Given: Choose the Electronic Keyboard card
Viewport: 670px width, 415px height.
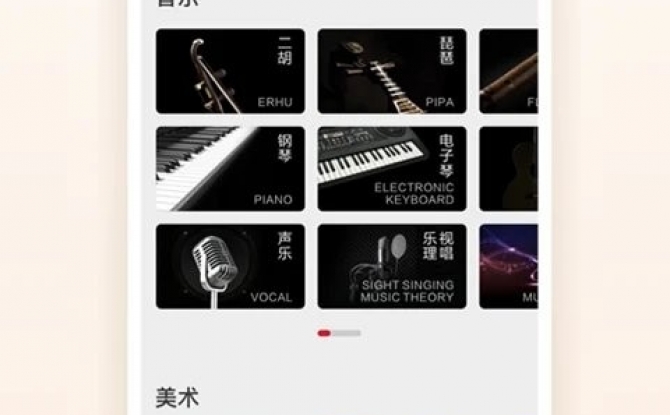Looking at the screenshot, I should click(x=392, y=168).
